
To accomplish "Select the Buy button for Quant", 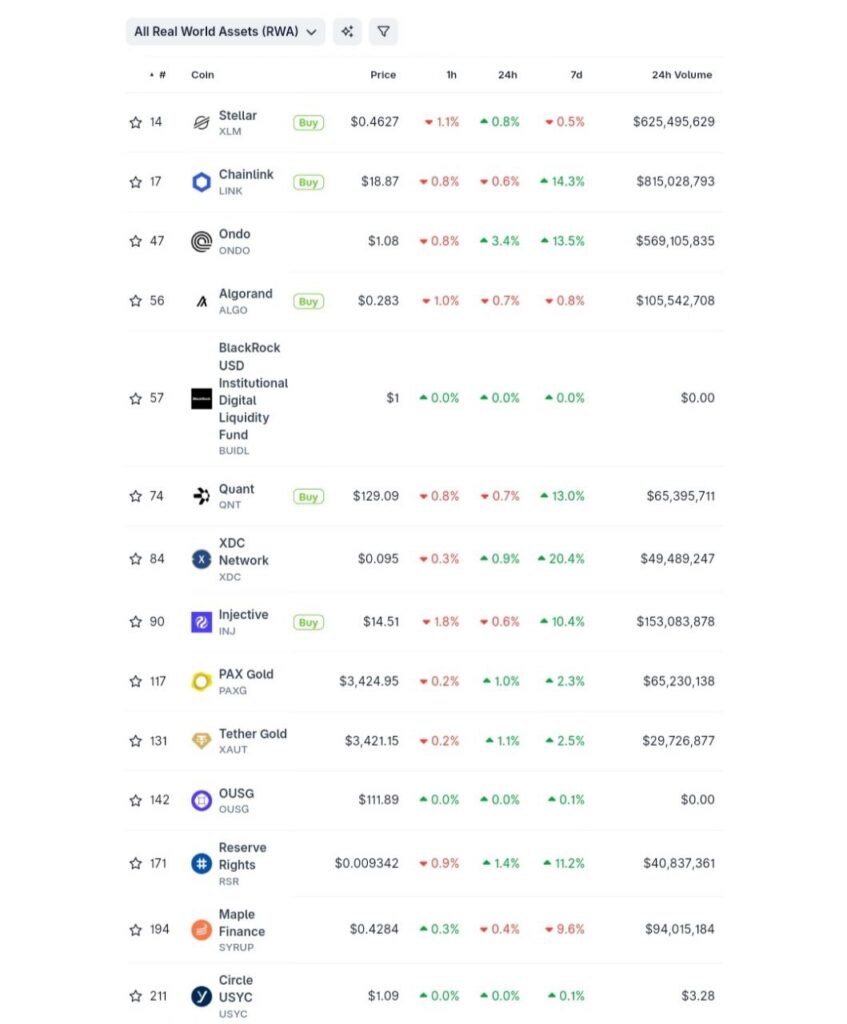I will click(x=308, y=496).
